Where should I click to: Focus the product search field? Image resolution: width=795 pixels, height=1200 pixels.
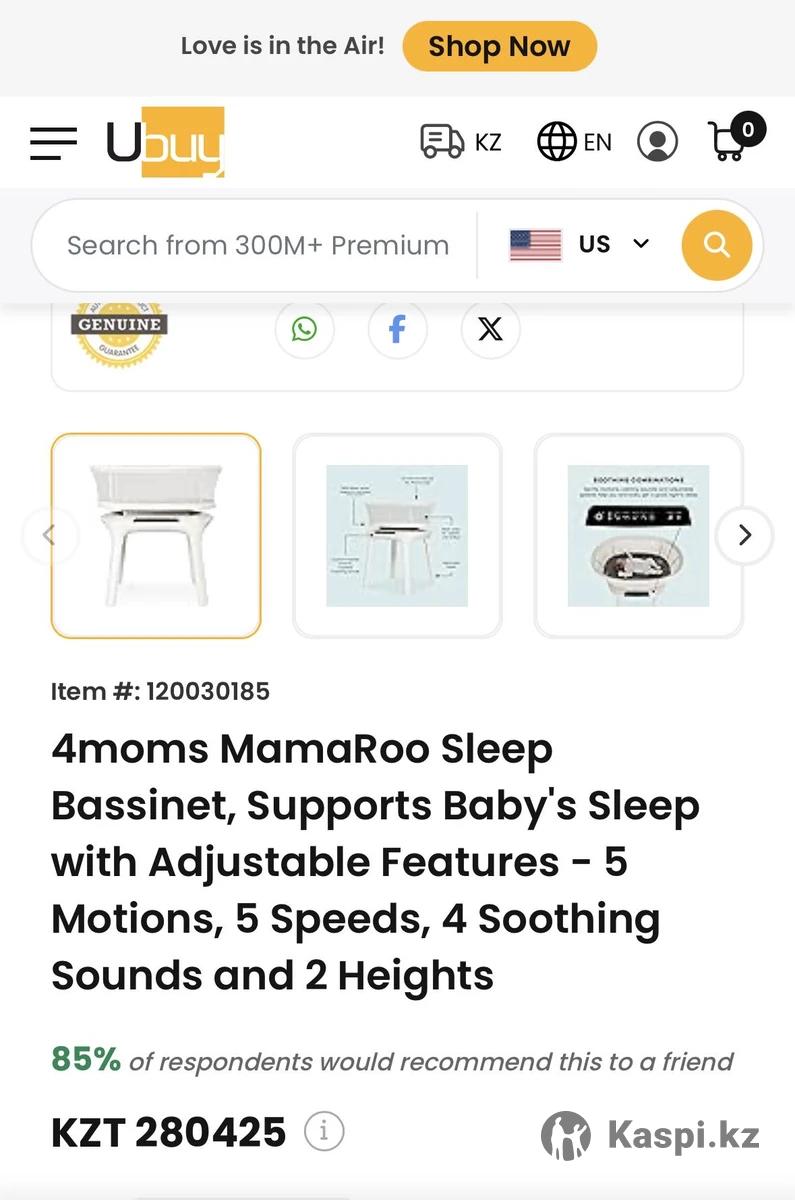coord(258,245)
